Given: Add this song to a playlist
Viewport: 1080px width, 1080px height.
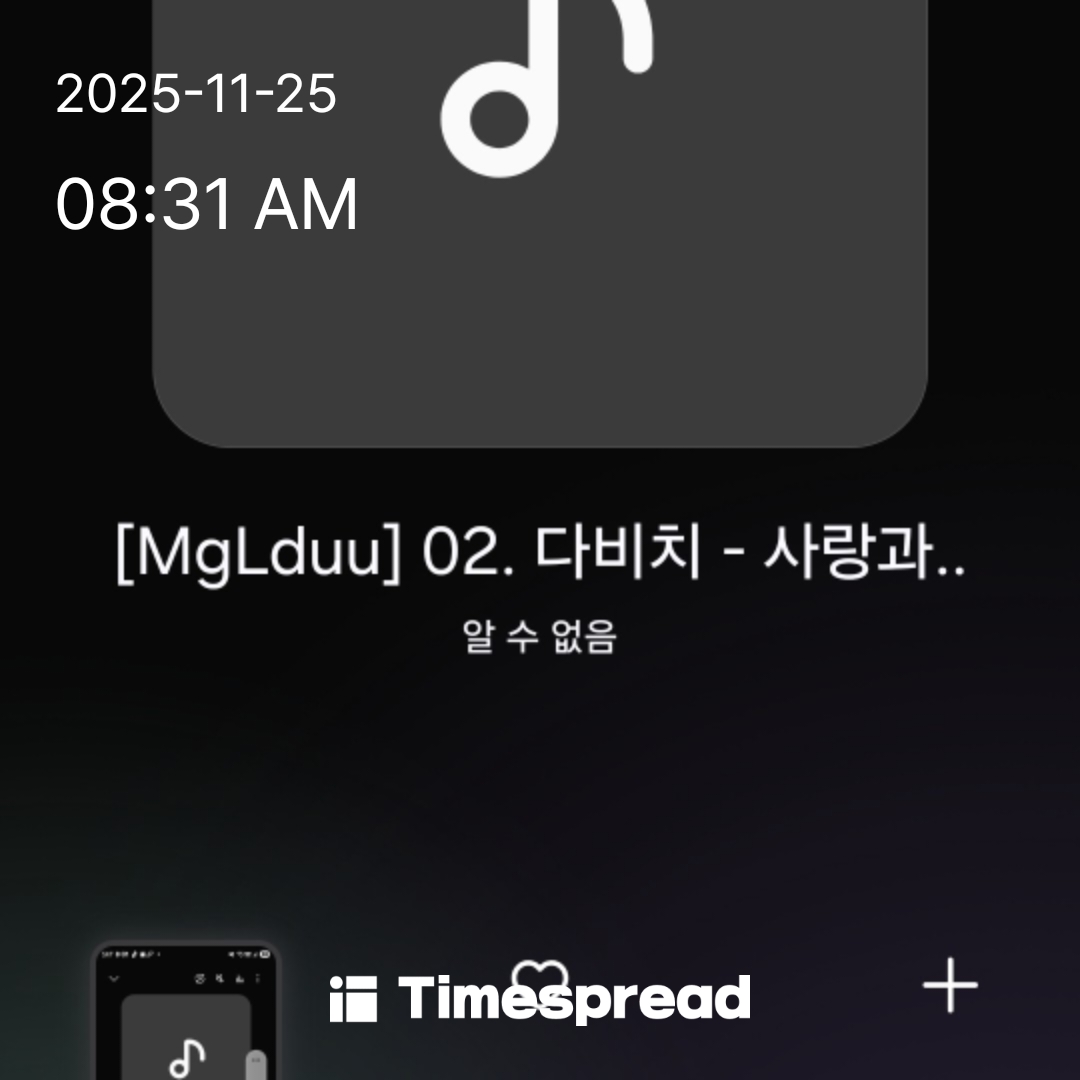Looking at the screenshot, I should tap(949, 986).
